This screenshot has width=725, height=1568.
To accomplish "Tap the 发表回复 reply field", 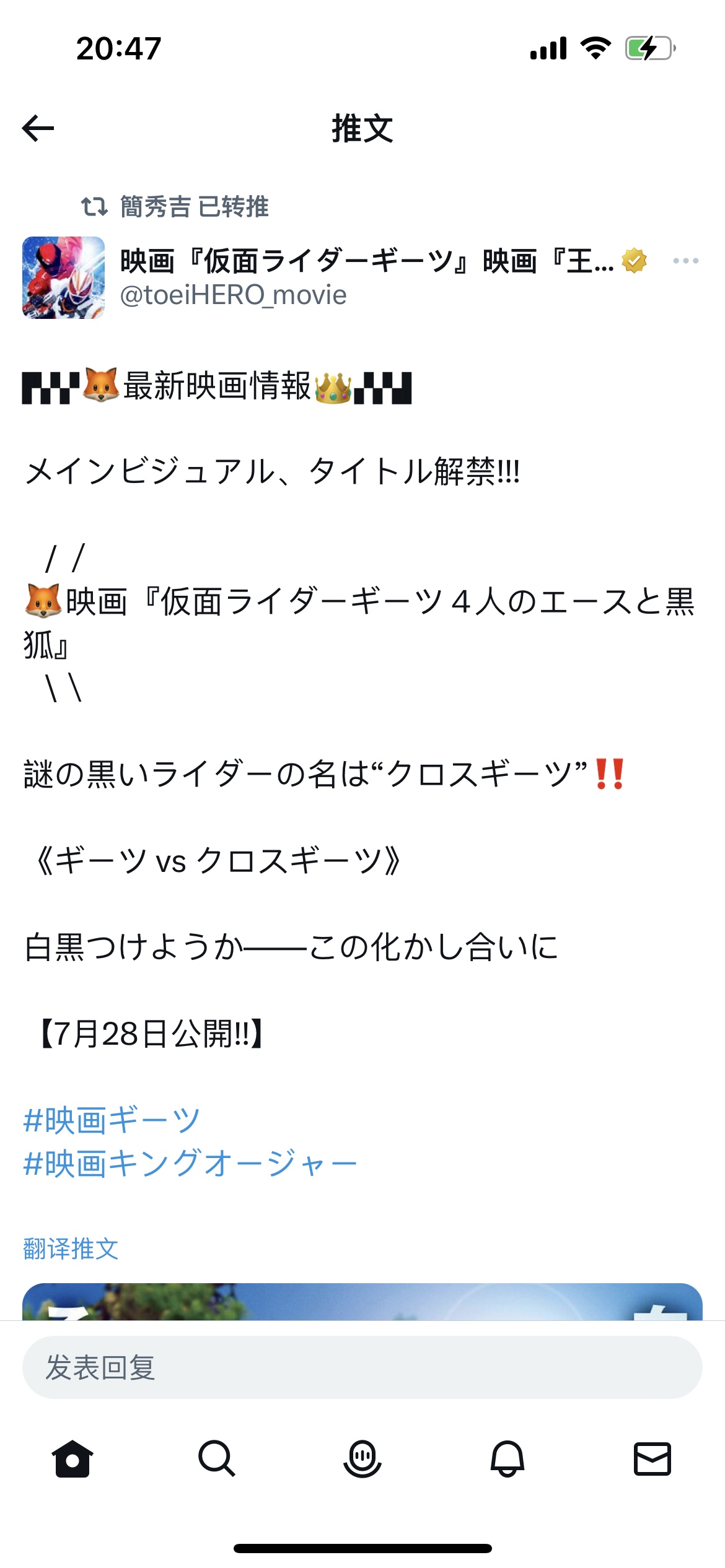I will [362, 1367].
